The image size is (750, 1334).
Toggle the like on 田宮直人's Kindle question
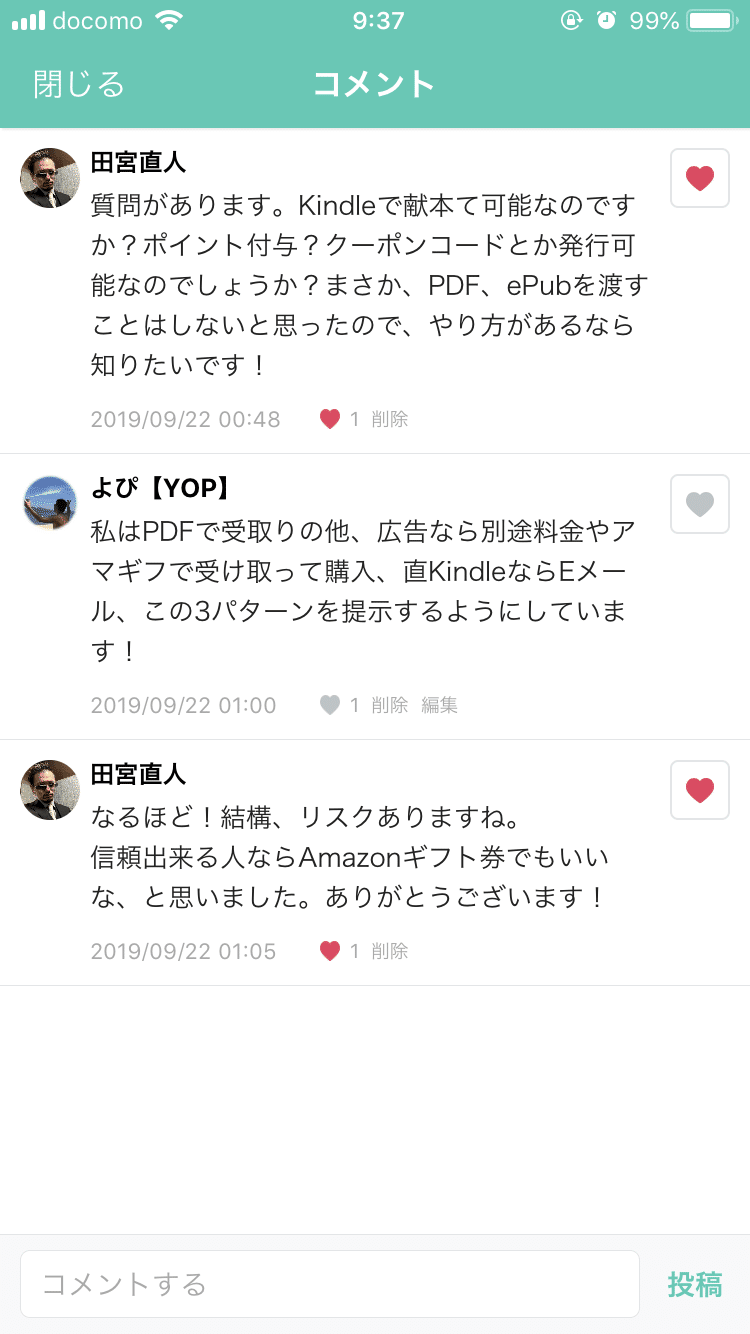[699, 176]
